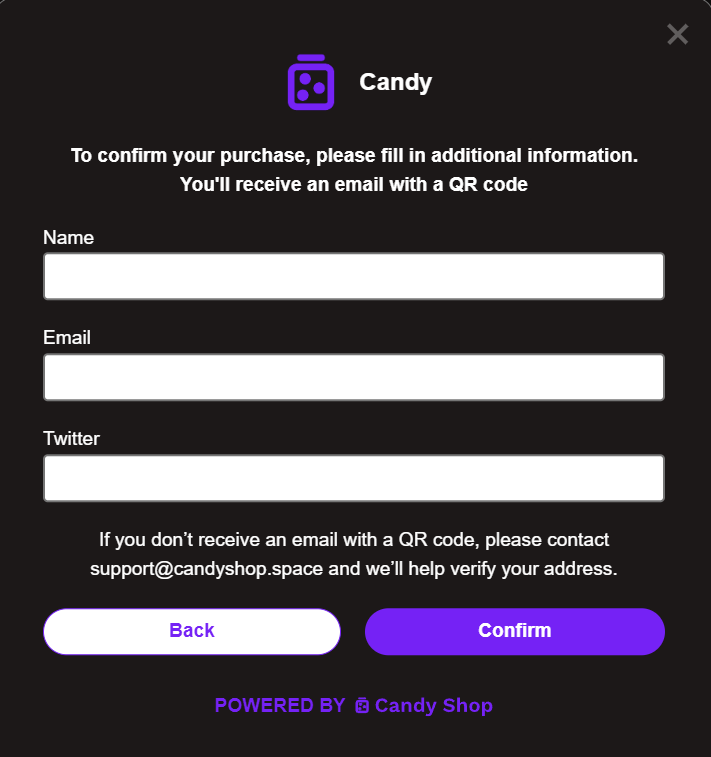Screen dimensions: 711x757
Task: Open the Powered by Candy Shop link
Action: tap(354, 705)
